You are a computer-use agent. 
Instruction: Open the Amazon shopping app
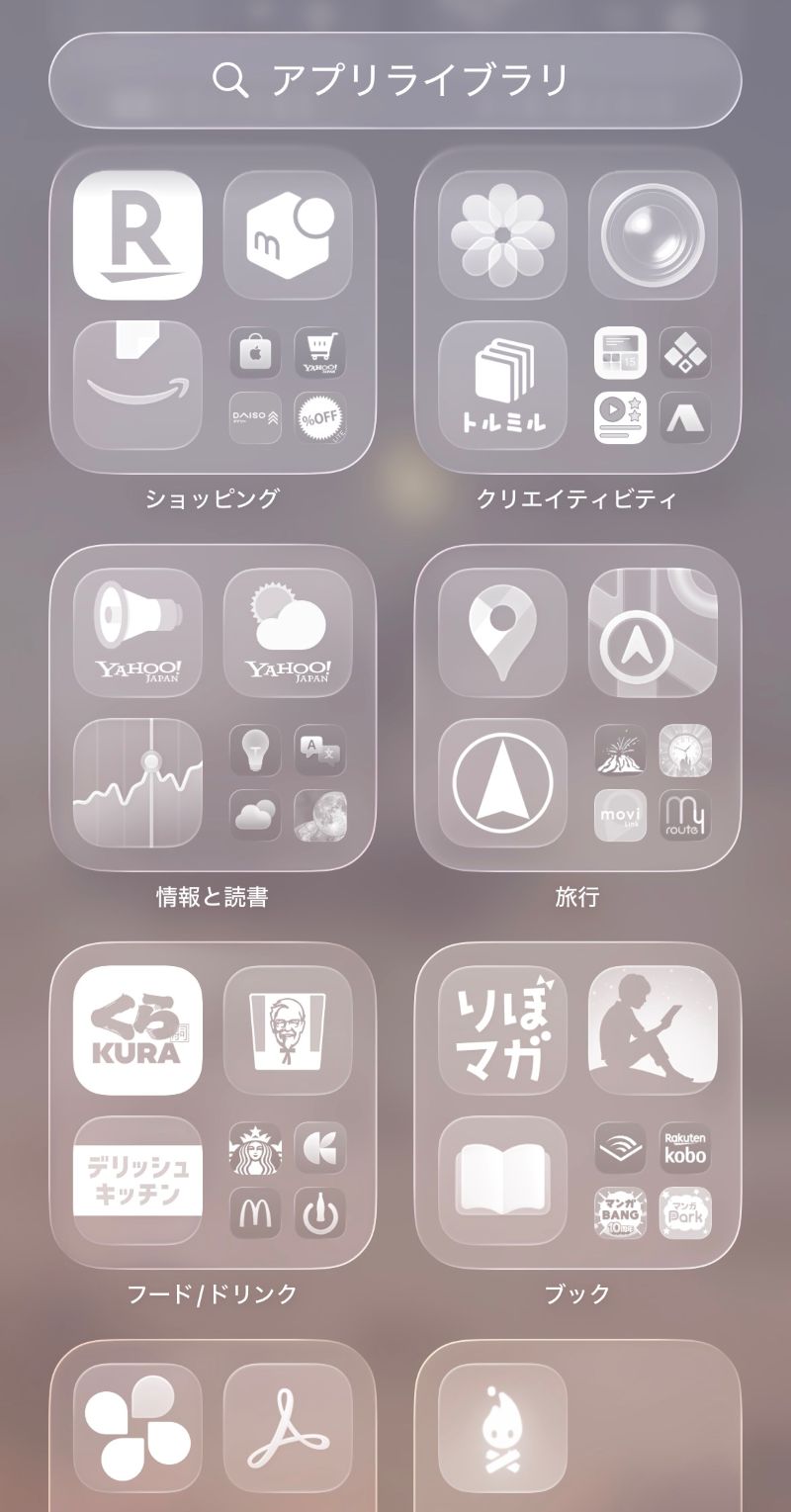click(137, 385)
